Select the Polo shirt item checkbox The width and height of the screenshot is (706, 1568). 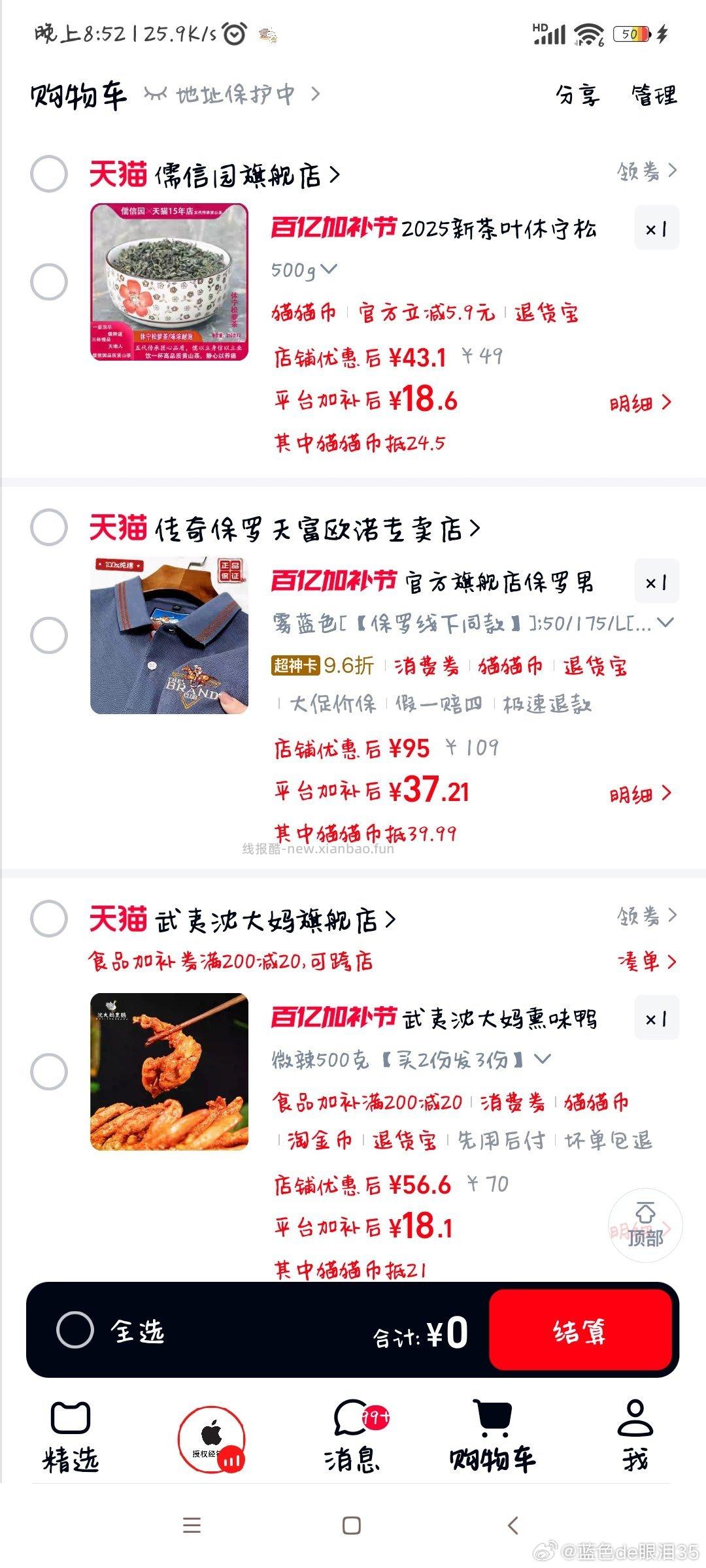47,632
